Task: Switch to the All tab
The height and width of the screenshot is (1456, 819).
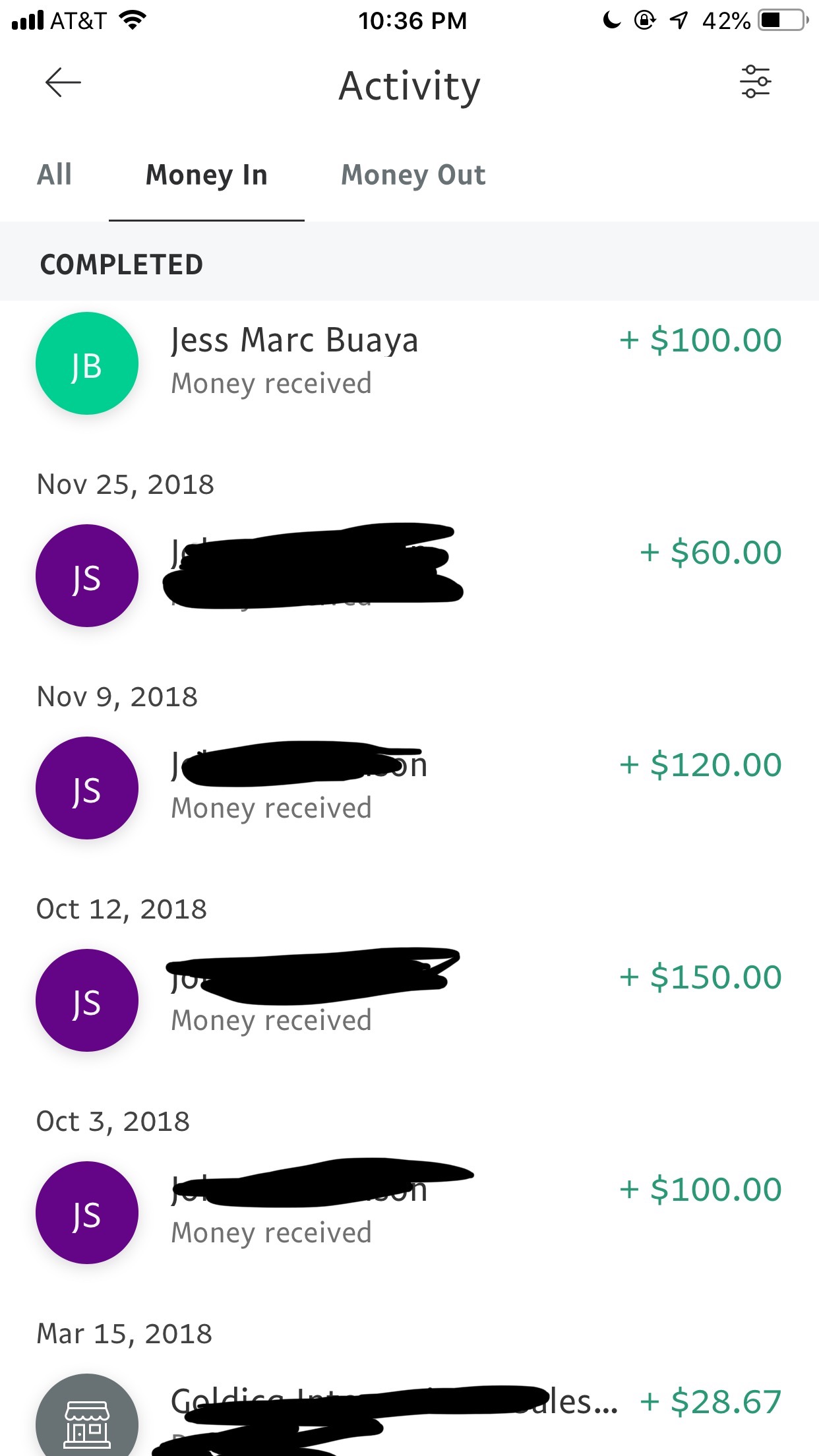Action: (x=54, y=175)
